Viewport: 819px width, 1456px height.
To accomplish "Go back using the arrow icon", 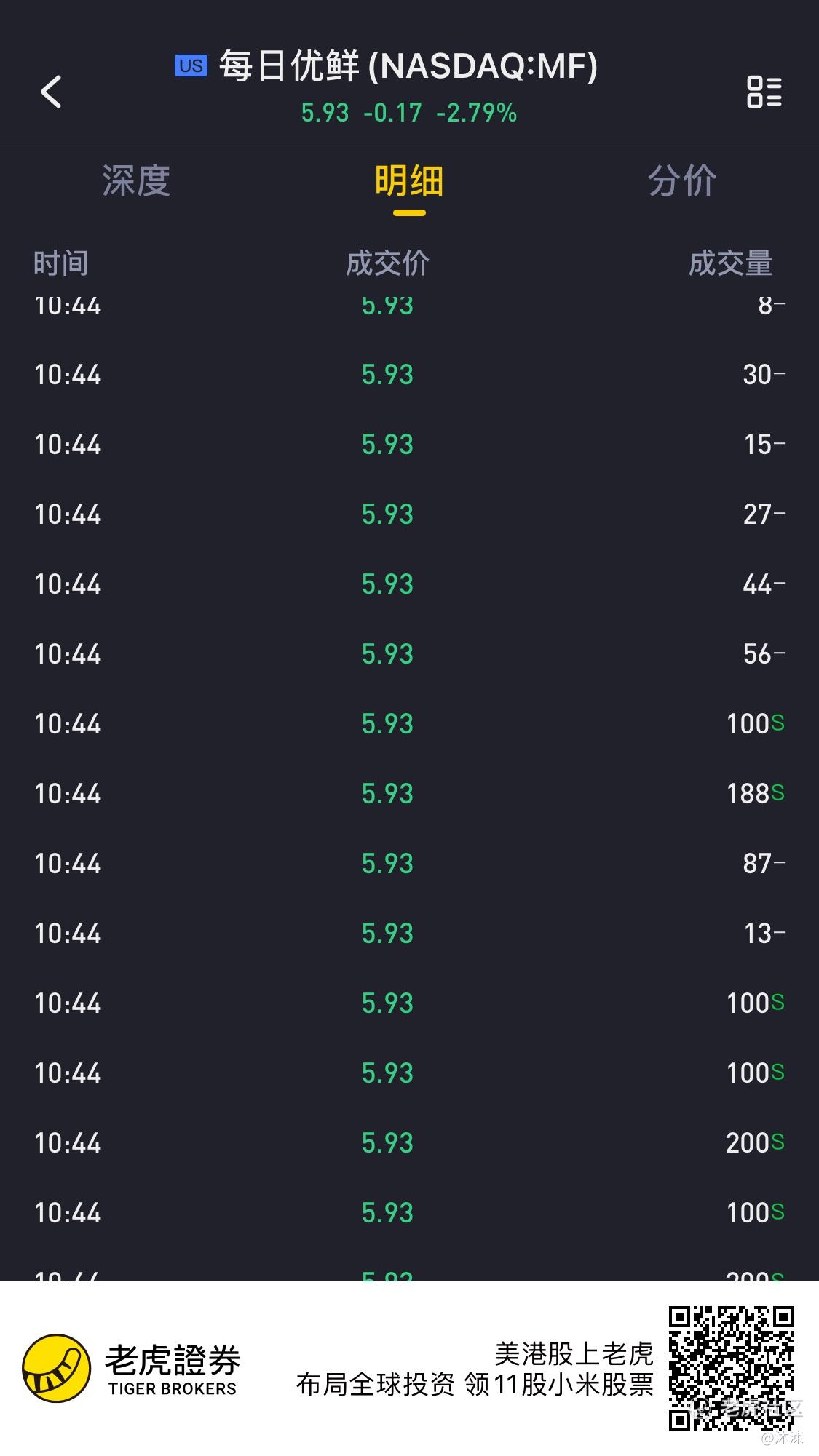I will coord(51,92).
